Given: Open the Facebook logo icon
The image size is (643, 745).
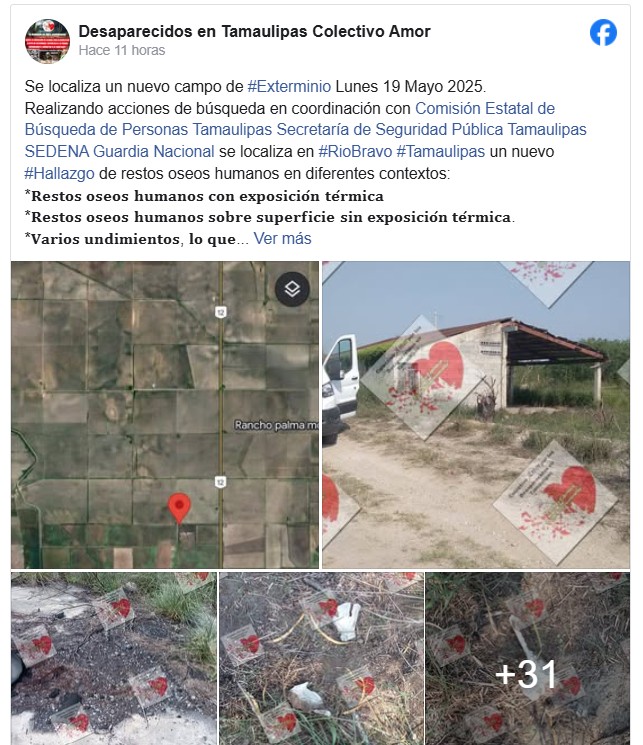Looking at the screenshot, I should tap(603, 33).
